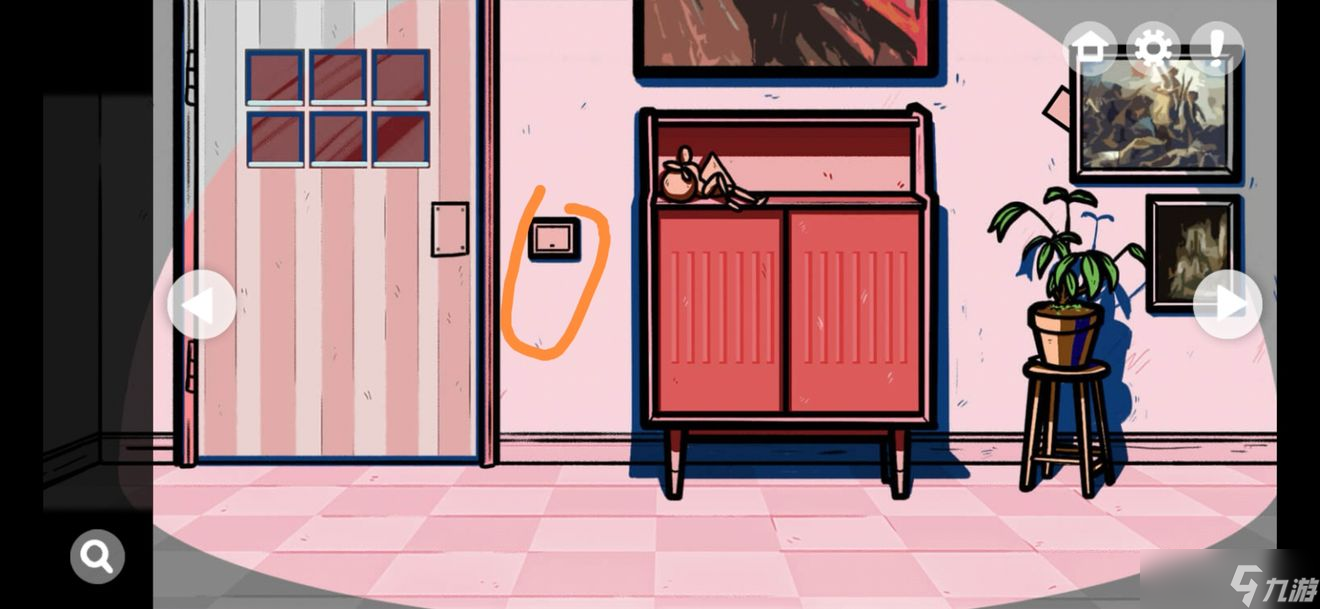Viewport: 1320px width, 609px height.
Task: Open the settings gear
Action: pos(1153,48)
